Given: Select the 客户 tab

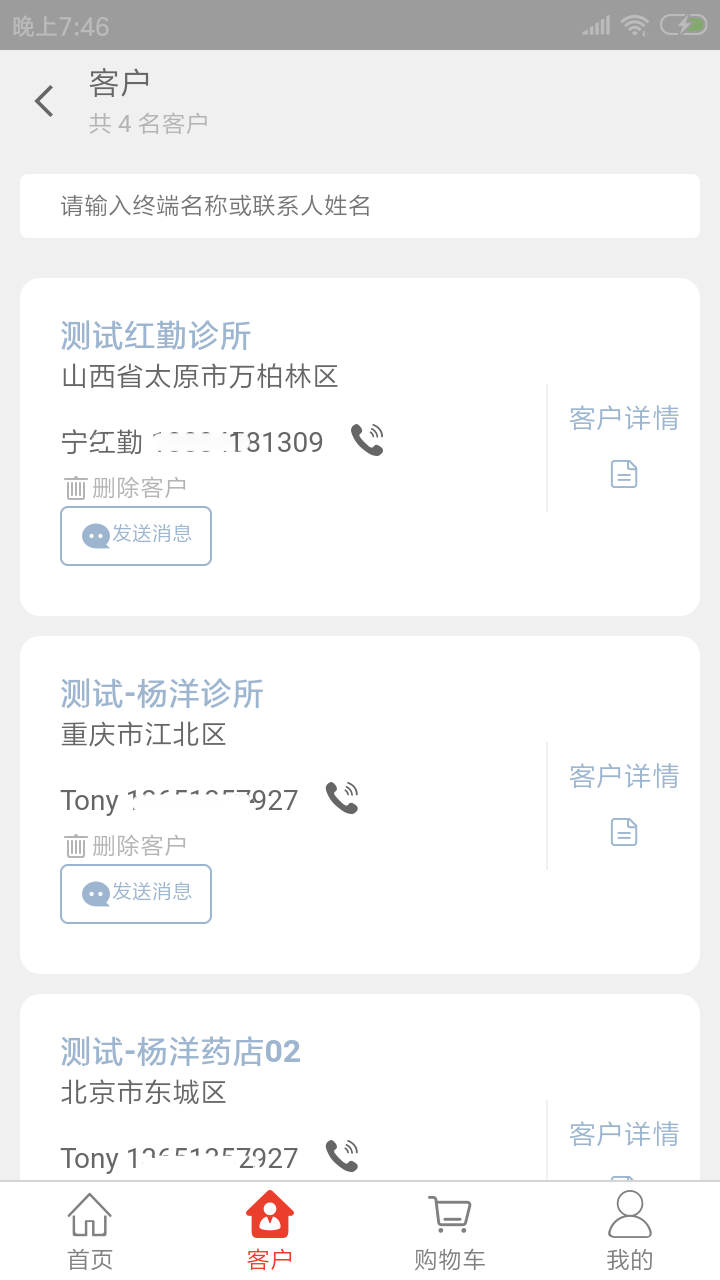Looking at the screenshot, I should [x=270, y=1231].
